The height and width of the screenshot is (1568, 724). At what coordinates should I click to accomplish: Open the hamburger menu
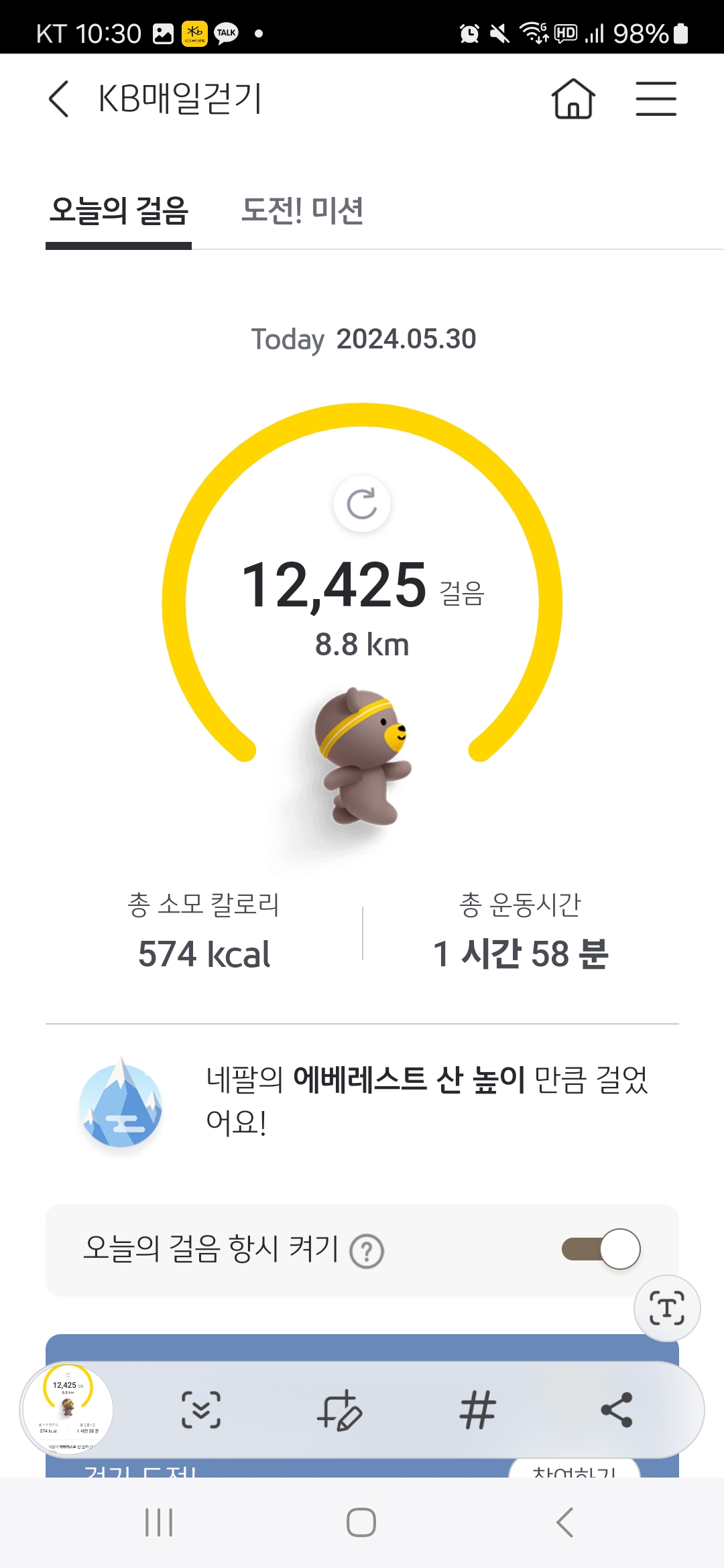[x=656, y=99]
